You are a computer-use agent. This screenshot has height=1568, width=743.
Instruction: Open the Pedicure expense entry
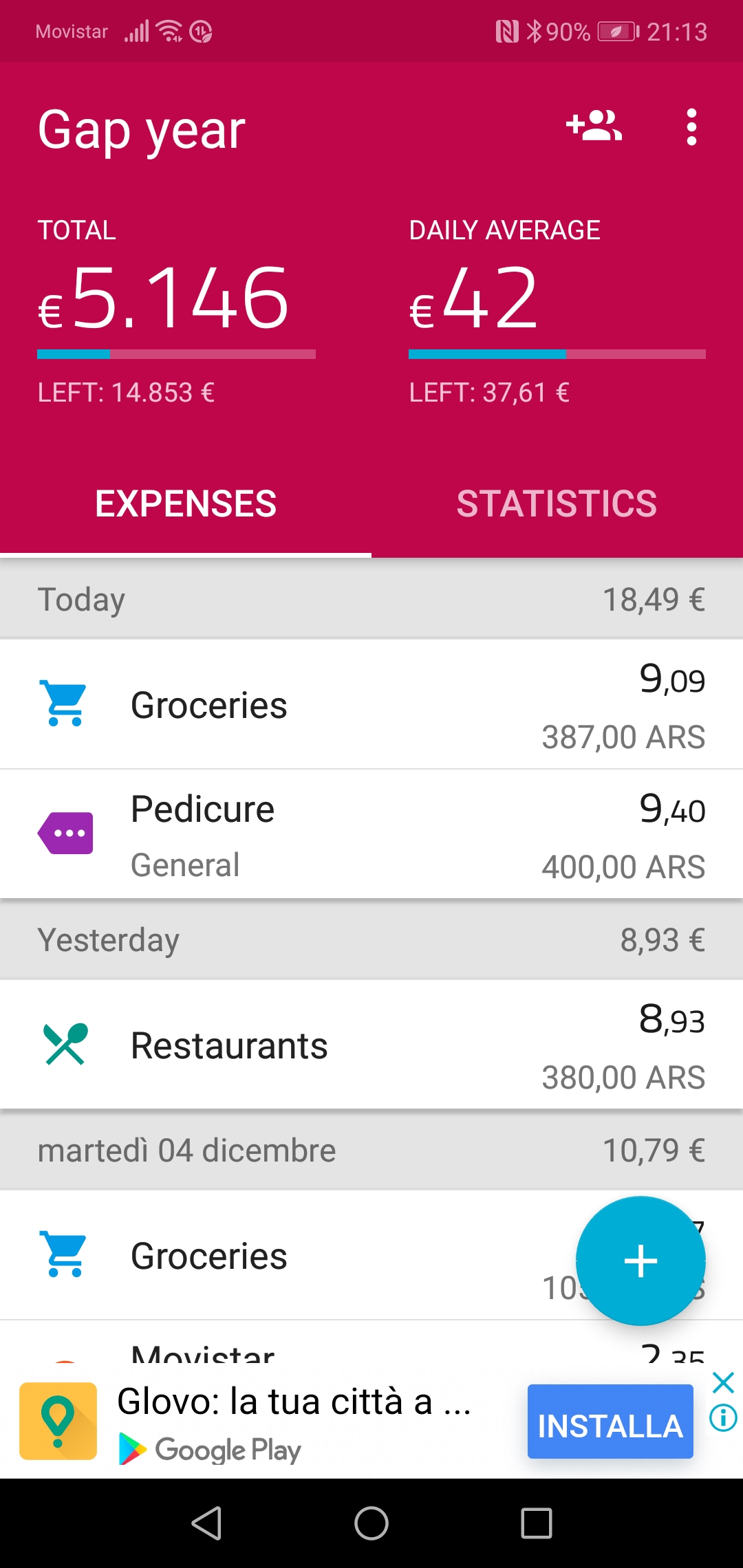click(371, 834)
